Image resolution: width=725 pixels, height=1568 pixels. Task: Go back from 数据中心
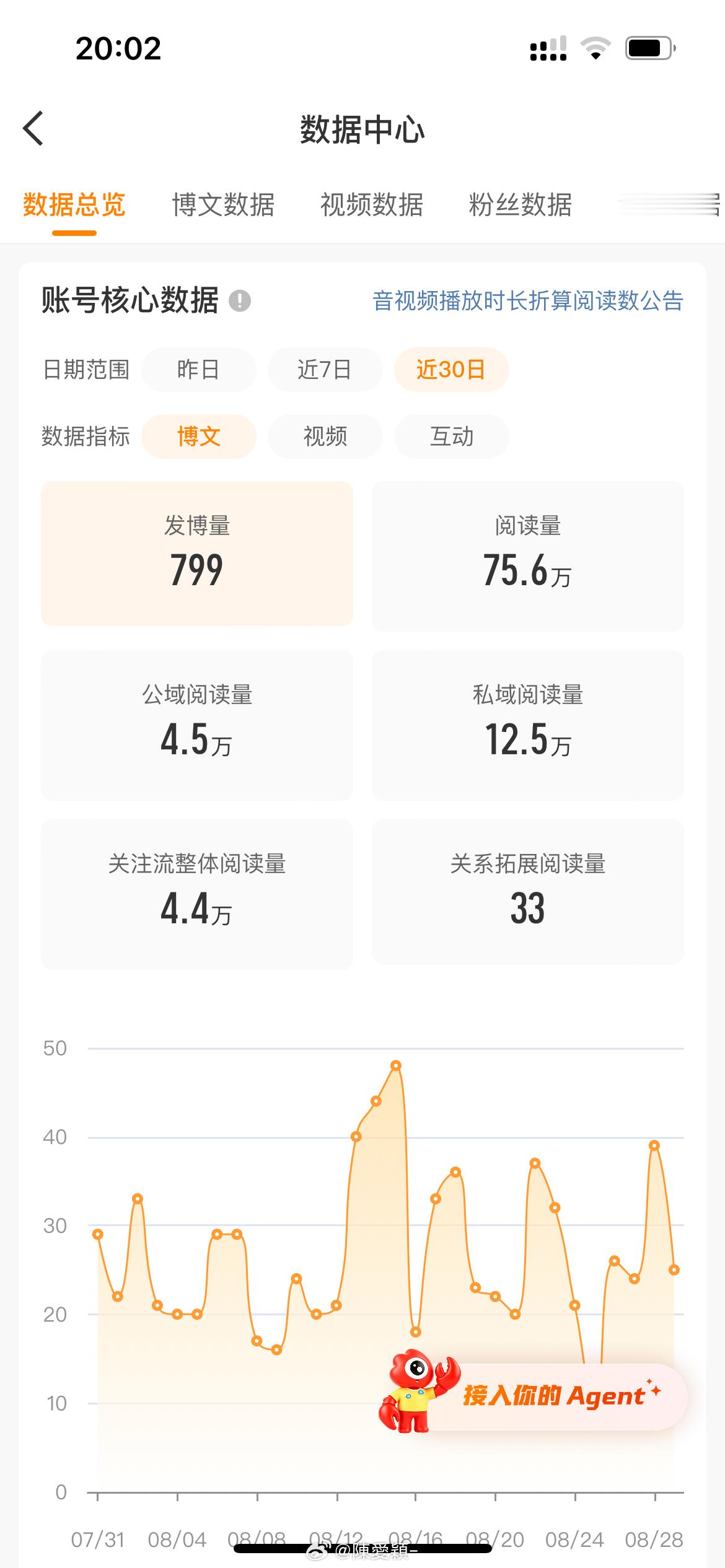pyautogui.click(x=33, y=129)
